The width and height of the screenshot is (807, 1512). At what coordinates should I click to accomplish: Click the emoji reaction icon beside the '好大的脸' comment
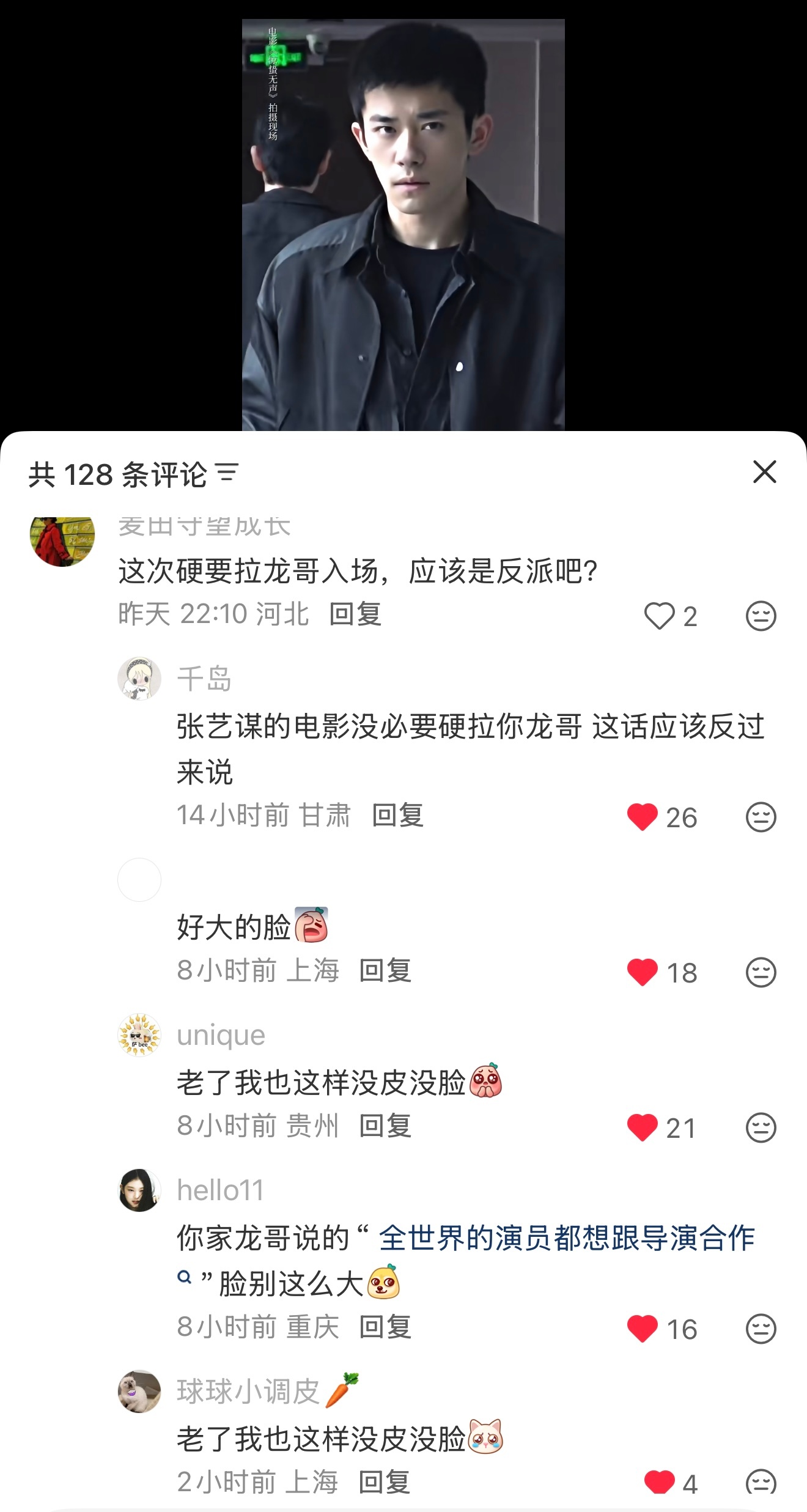760,971
